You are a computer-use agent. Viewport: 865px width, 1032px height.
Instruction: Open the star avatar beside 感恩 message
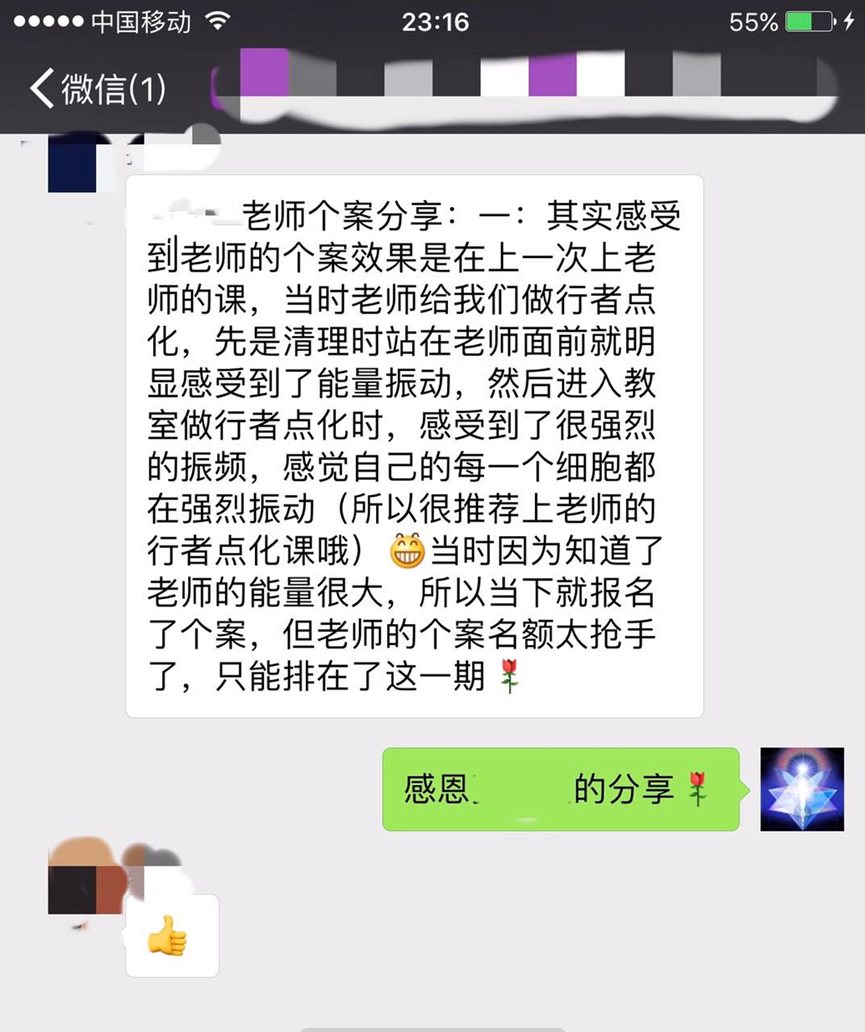(x=801, y=789)
